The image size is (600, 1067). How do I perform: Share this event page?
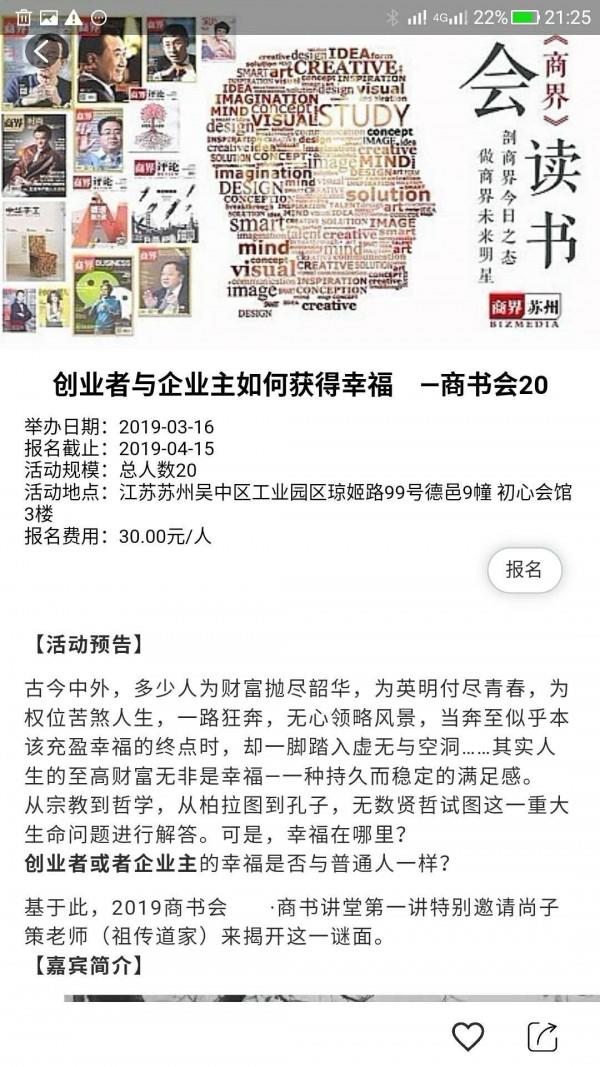tap(543, 1036)
